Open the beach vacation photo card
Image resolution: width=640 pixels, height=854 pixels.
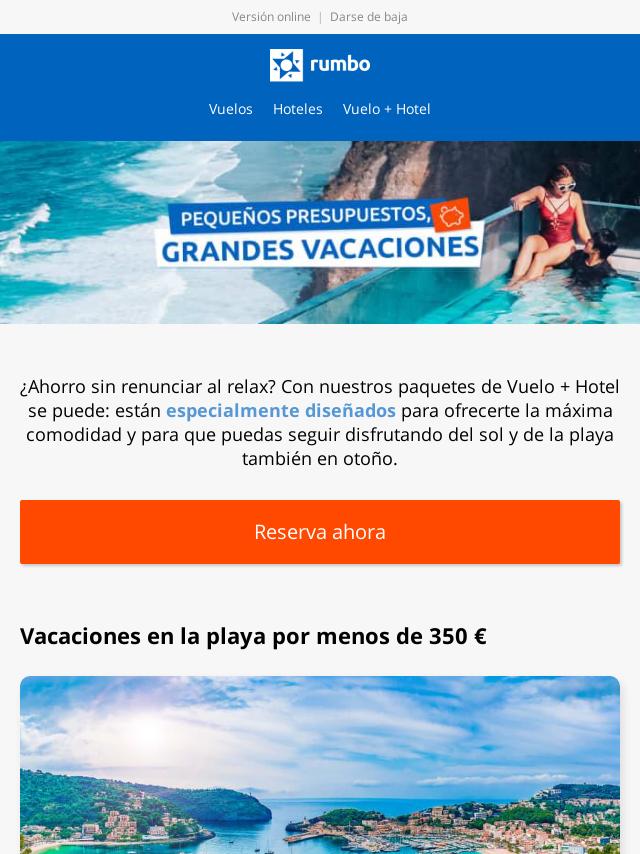click(320, 765)
